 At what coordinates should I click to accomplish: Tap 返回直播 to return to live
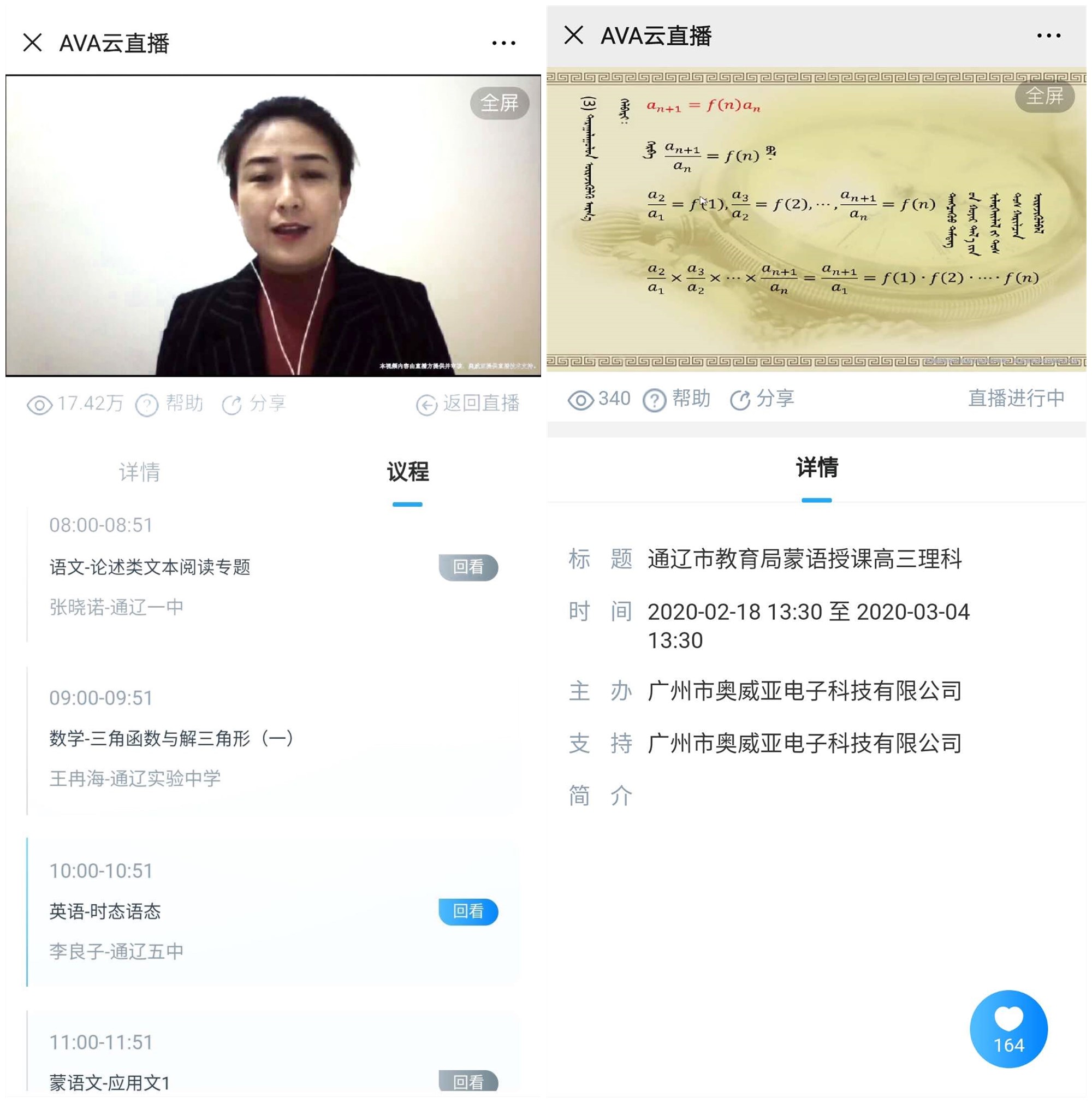(467, 404)
